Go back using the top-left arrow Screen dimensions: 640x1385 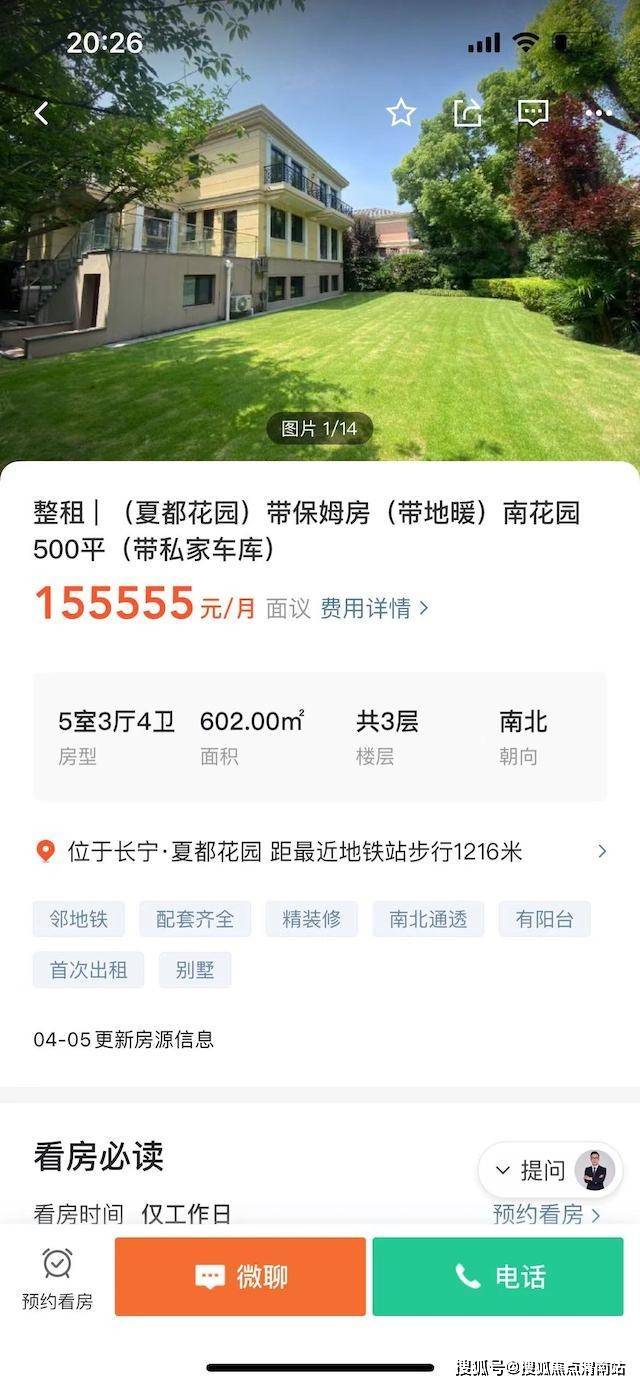coord(41,114)
